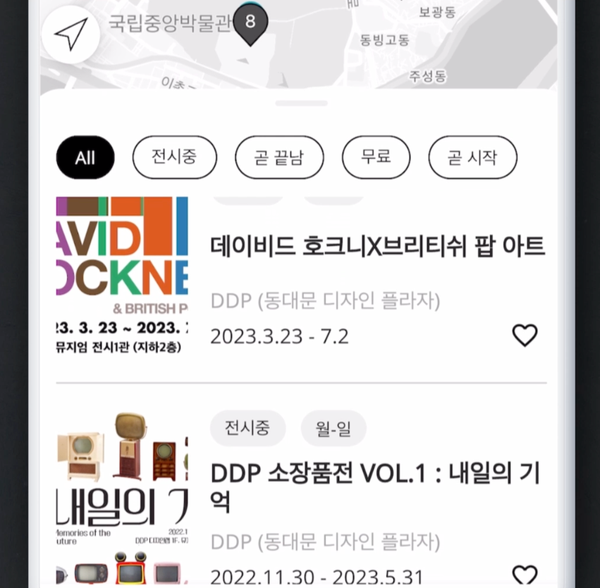This screenshot has width=600, height=588.
Task: Filter by 곧 시작 exhibitions
Action: [472, 157]
